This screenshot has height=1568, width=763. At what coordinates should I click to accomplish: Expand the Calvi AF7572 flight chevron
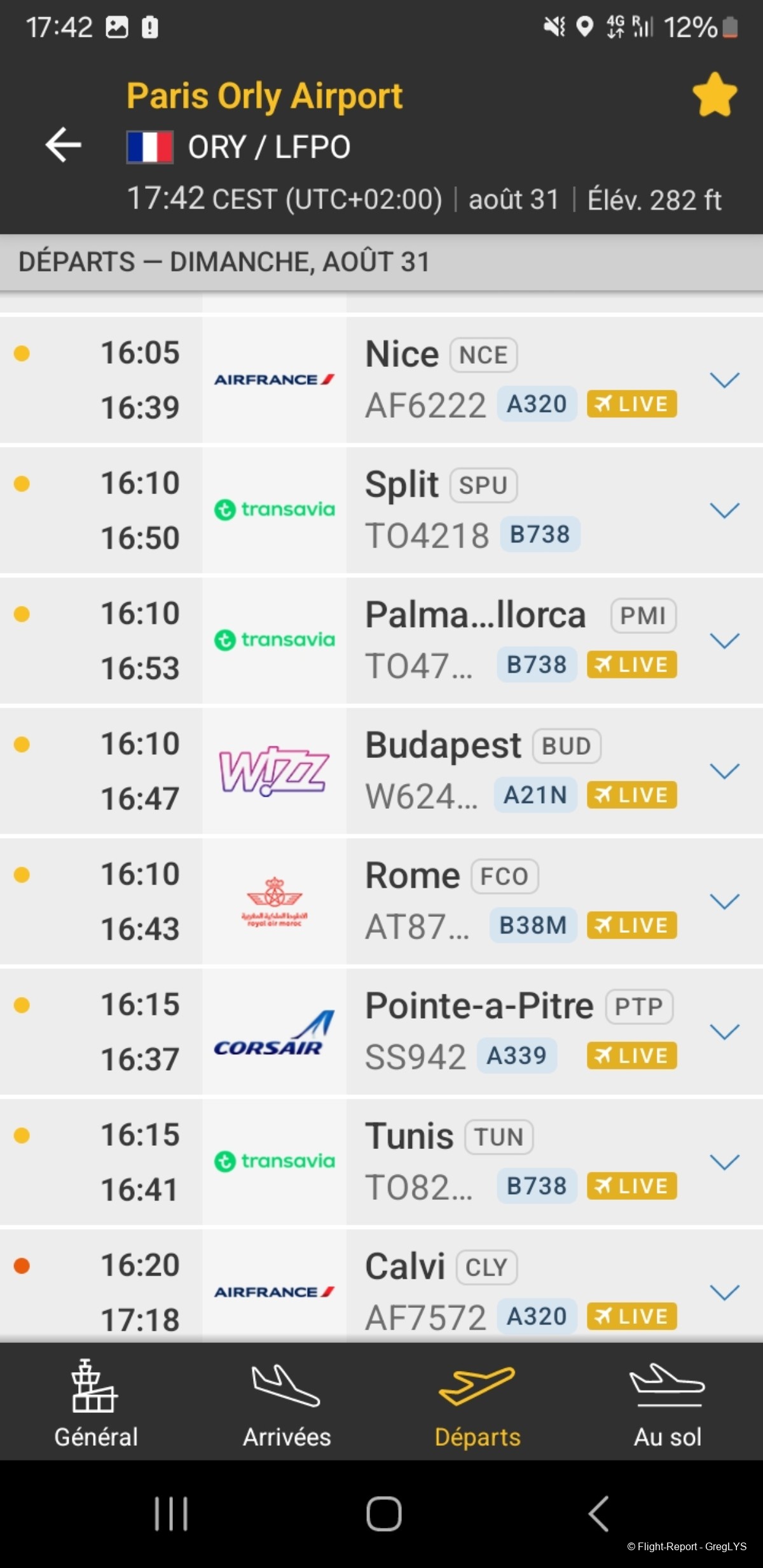724,1292
